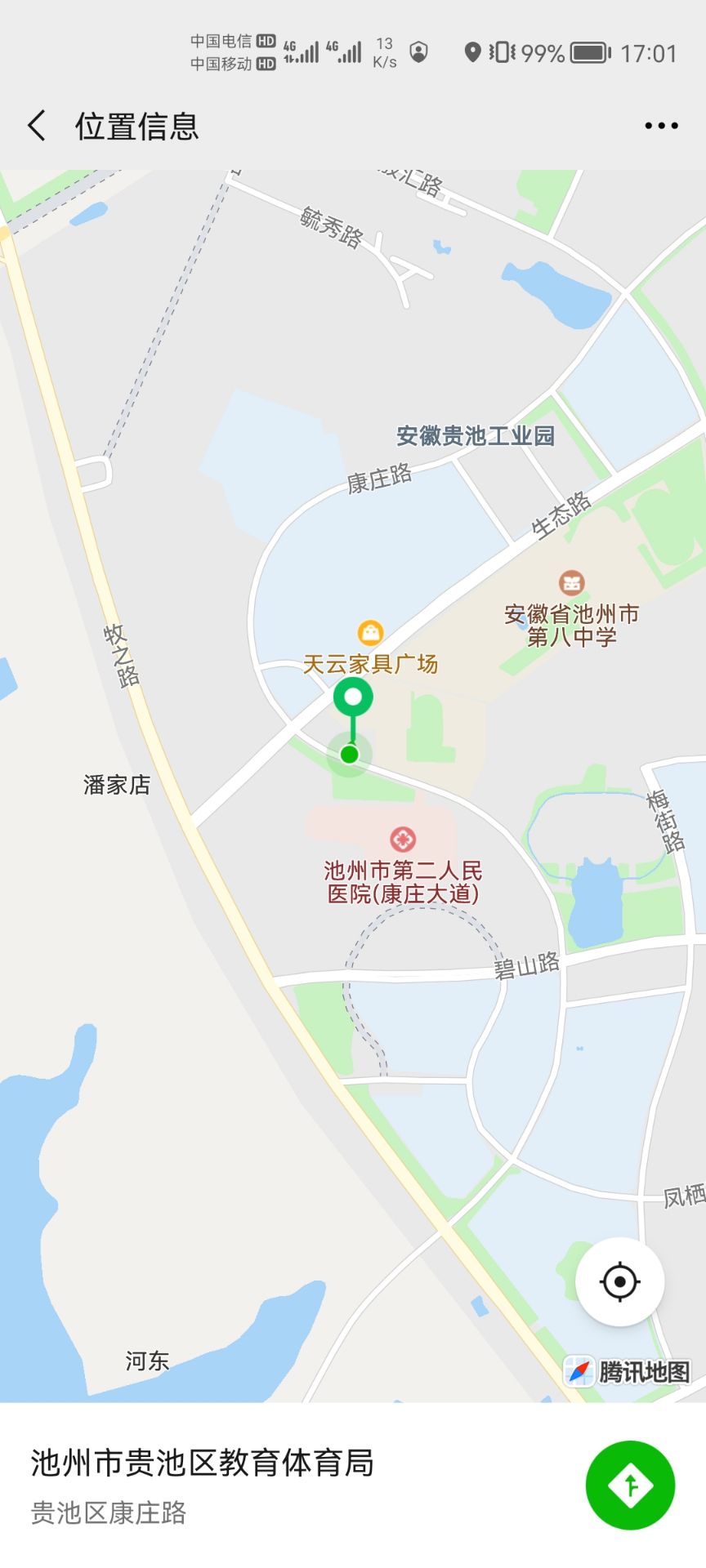Screen dimensions: 706x1568
Task: Go back from location info
Action: 37,126
